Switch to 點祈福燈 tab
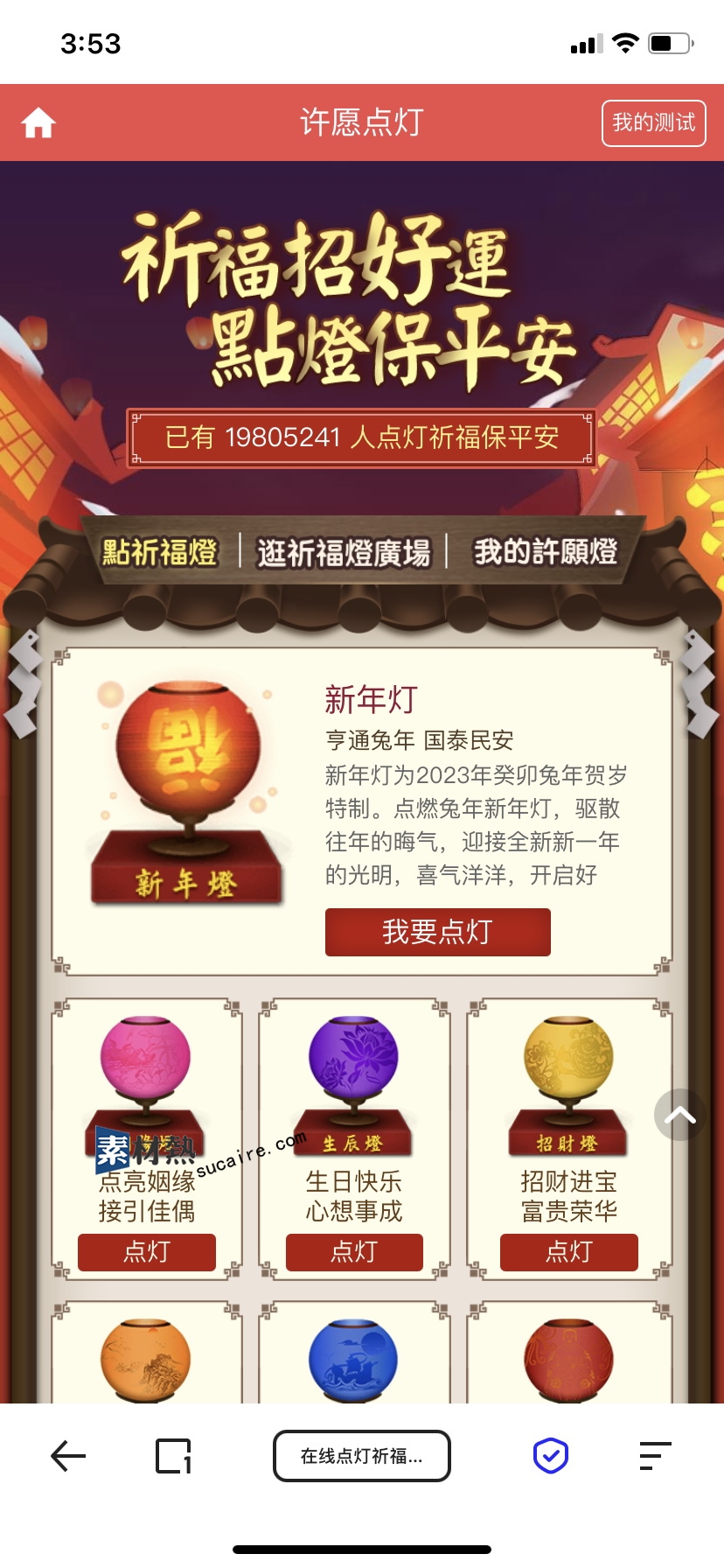The image size is (724, 1568). tap(159, 553)
